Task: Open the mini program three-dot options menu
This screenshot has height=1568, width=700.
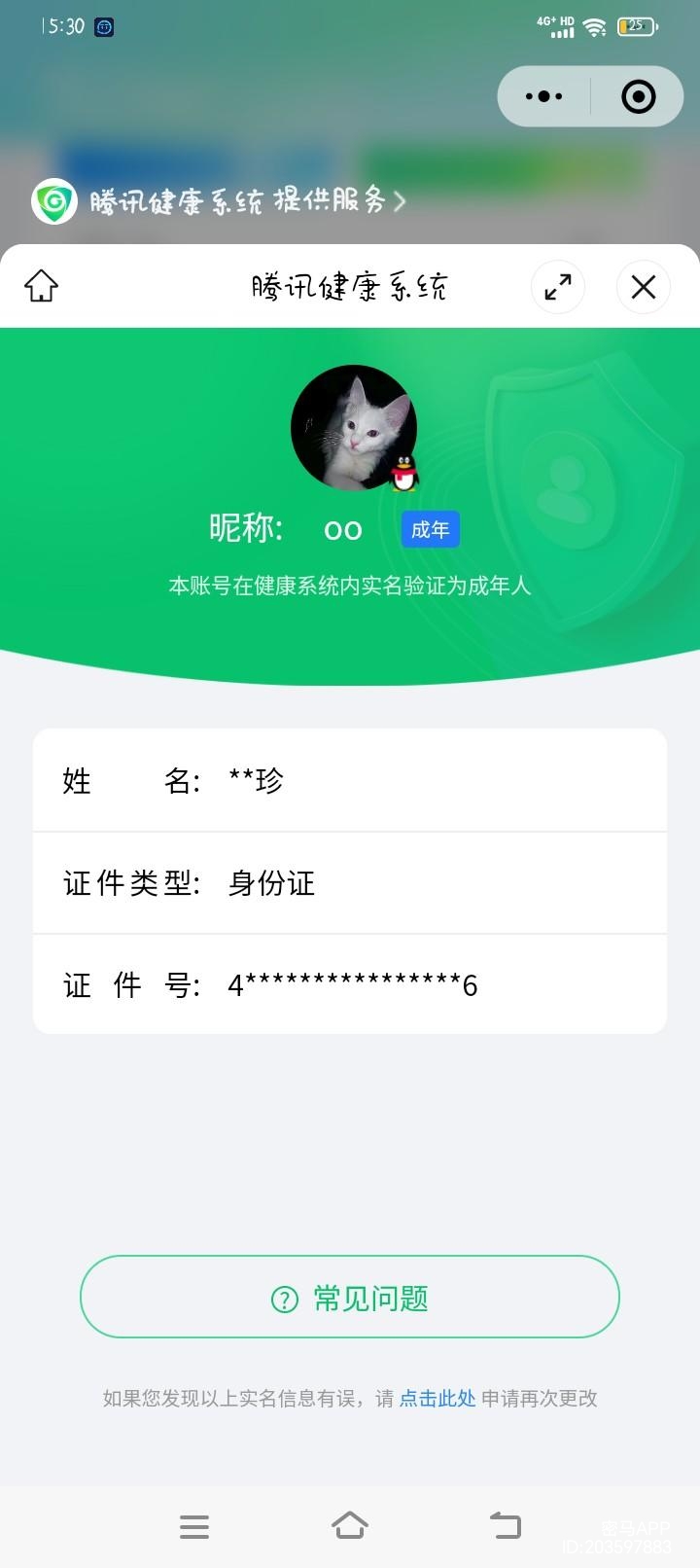Action: [x=542, y=95]
